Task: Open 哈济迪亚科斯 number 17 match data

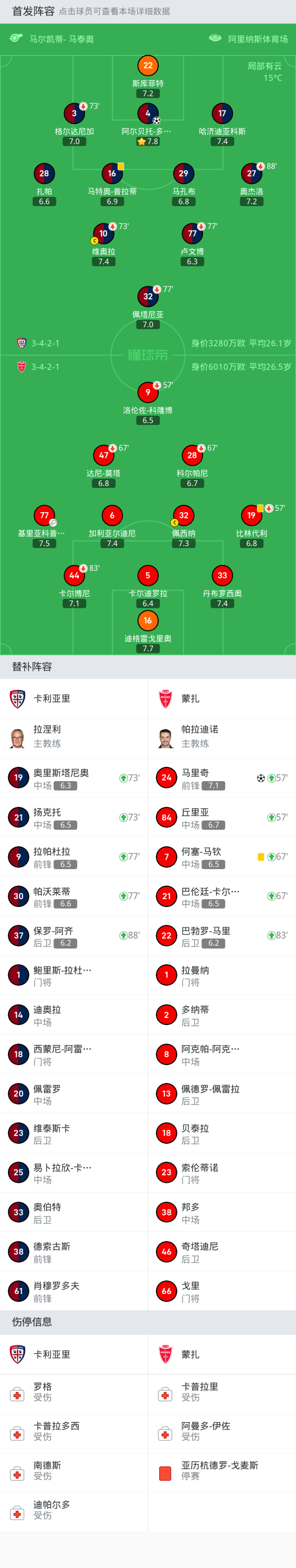Action: tap(222, 114)
